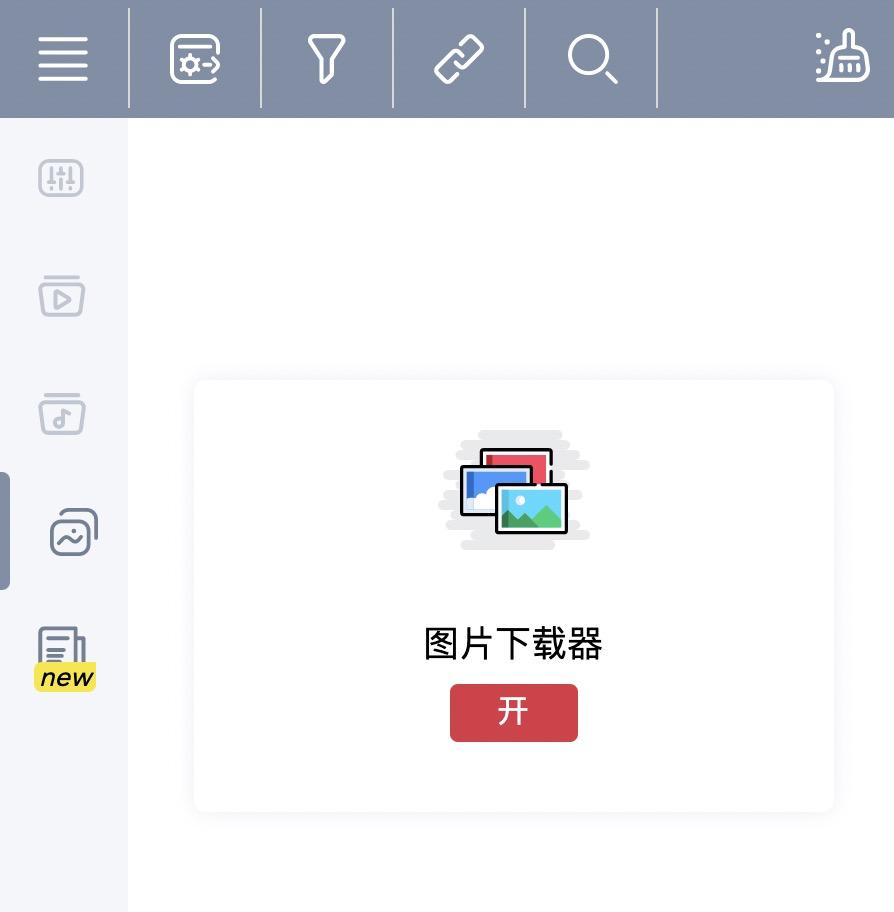Click the image downloader illustration
The width and height of the screenshot is (894, 912).
pyautogui.click(x=514, y=490)
